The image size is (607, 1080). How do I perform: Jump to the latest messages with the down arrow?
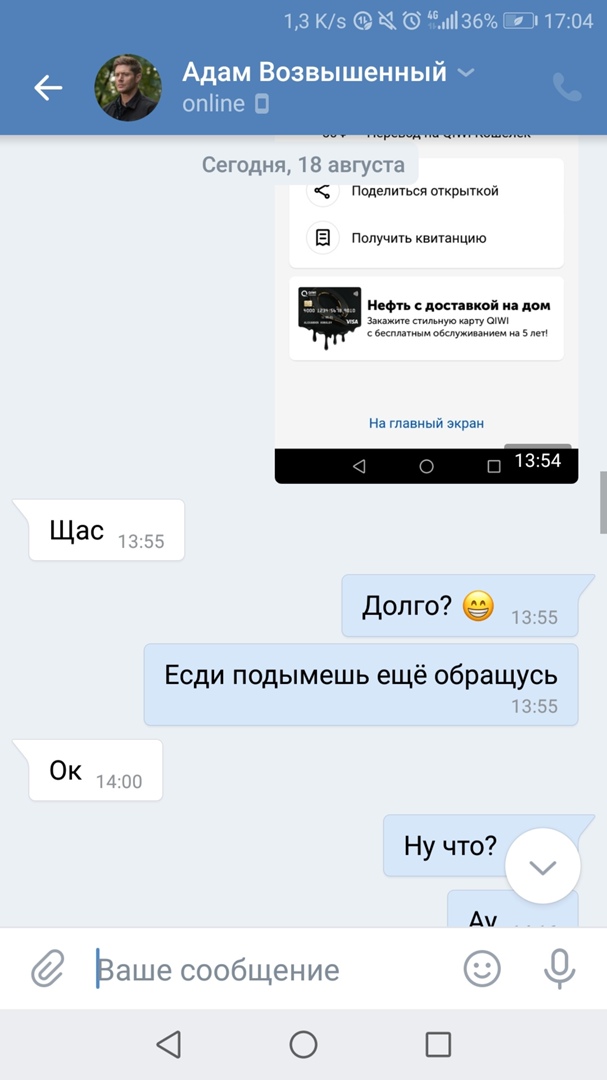pos(543,867)
